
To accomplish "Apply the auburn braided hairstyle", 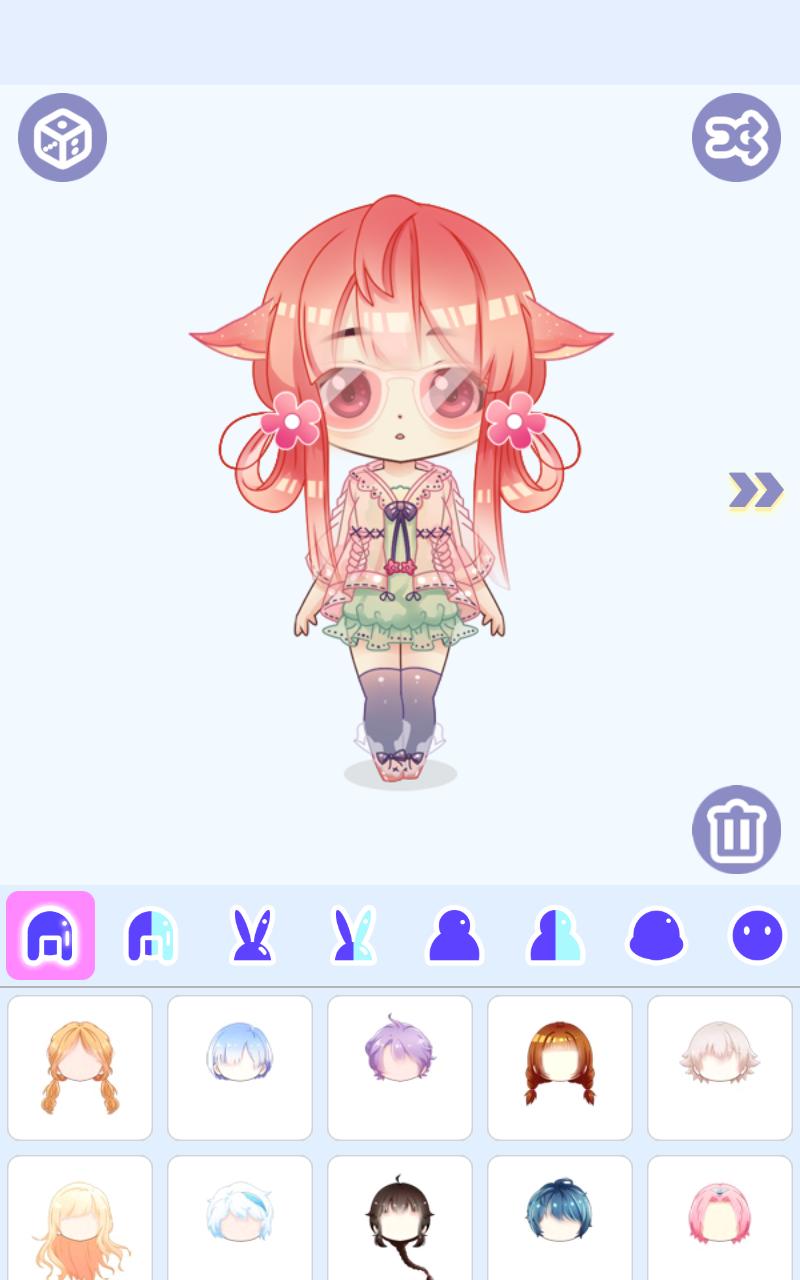I will pyautogui.click(x=560, y=1067).
